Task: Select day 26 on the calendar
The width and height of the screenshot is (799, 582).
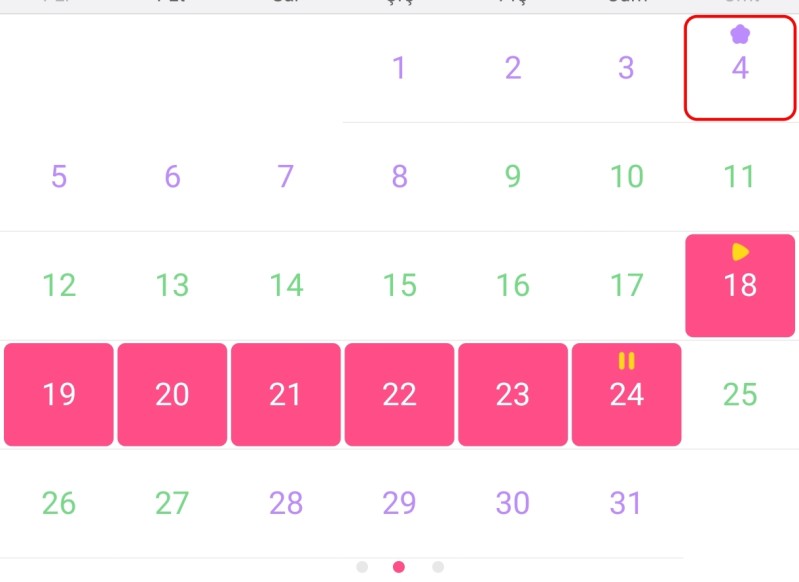Action: point(59,503)
